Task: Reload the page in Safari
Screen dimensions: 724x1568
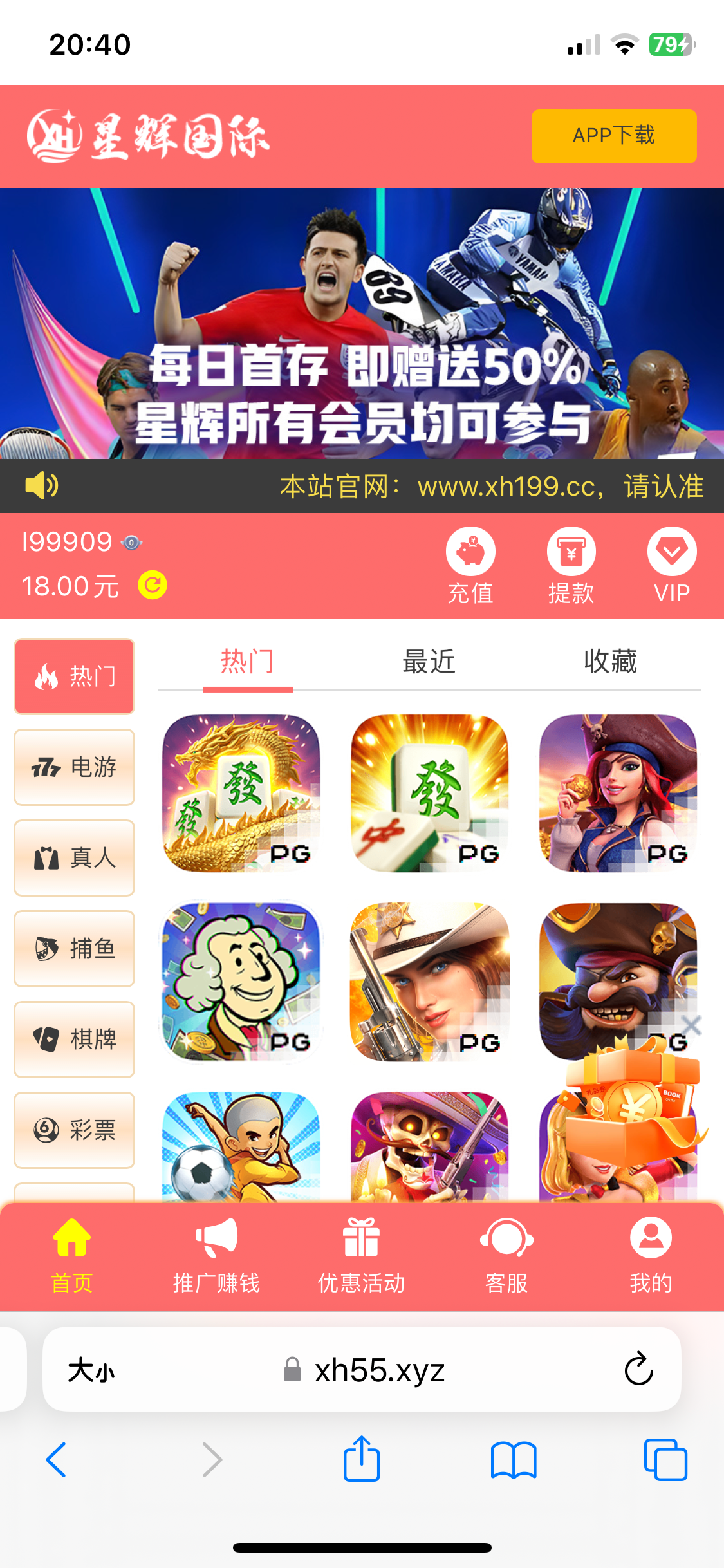Action: point(638,1368)
